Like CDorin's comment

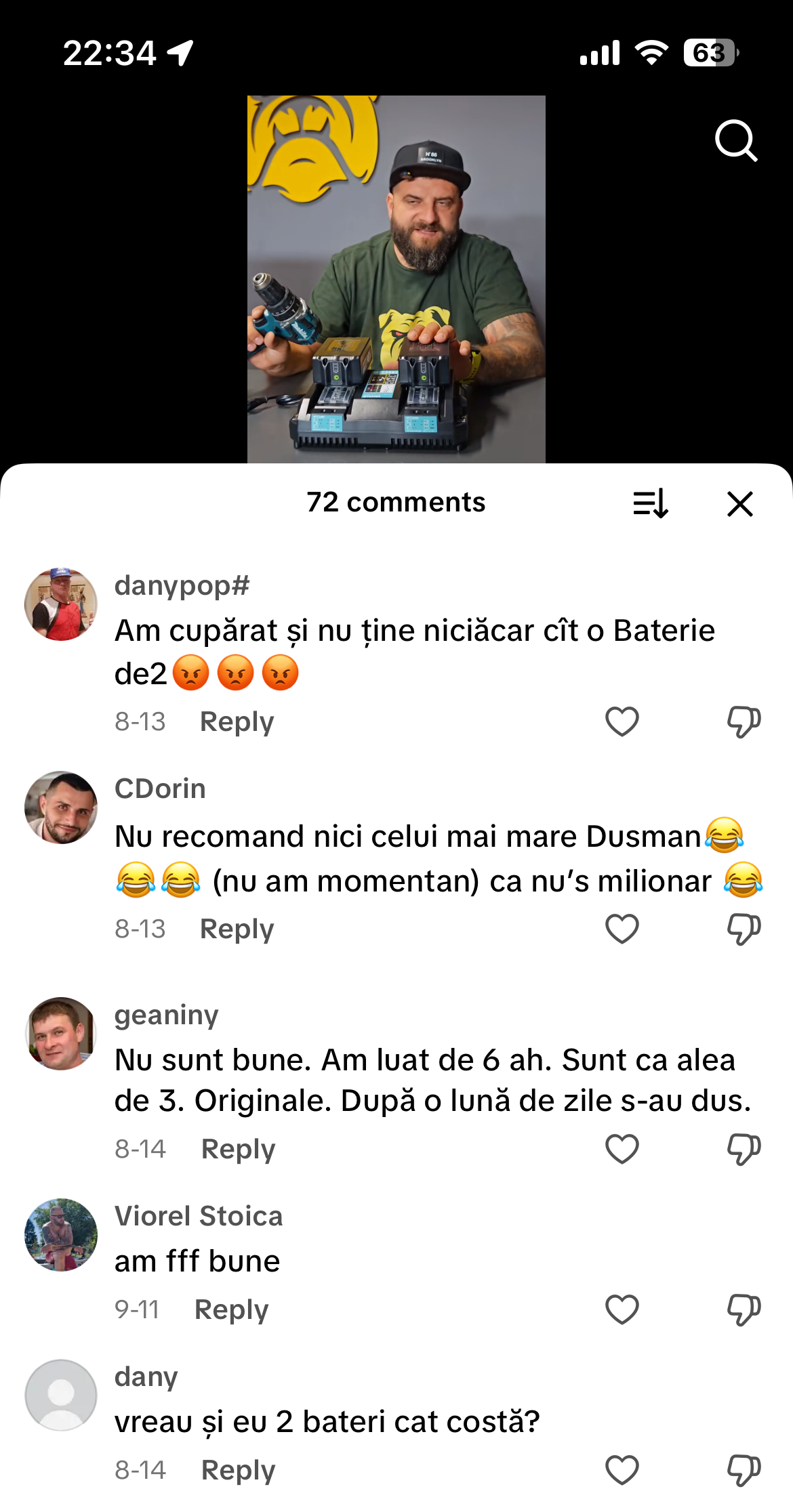622,929
